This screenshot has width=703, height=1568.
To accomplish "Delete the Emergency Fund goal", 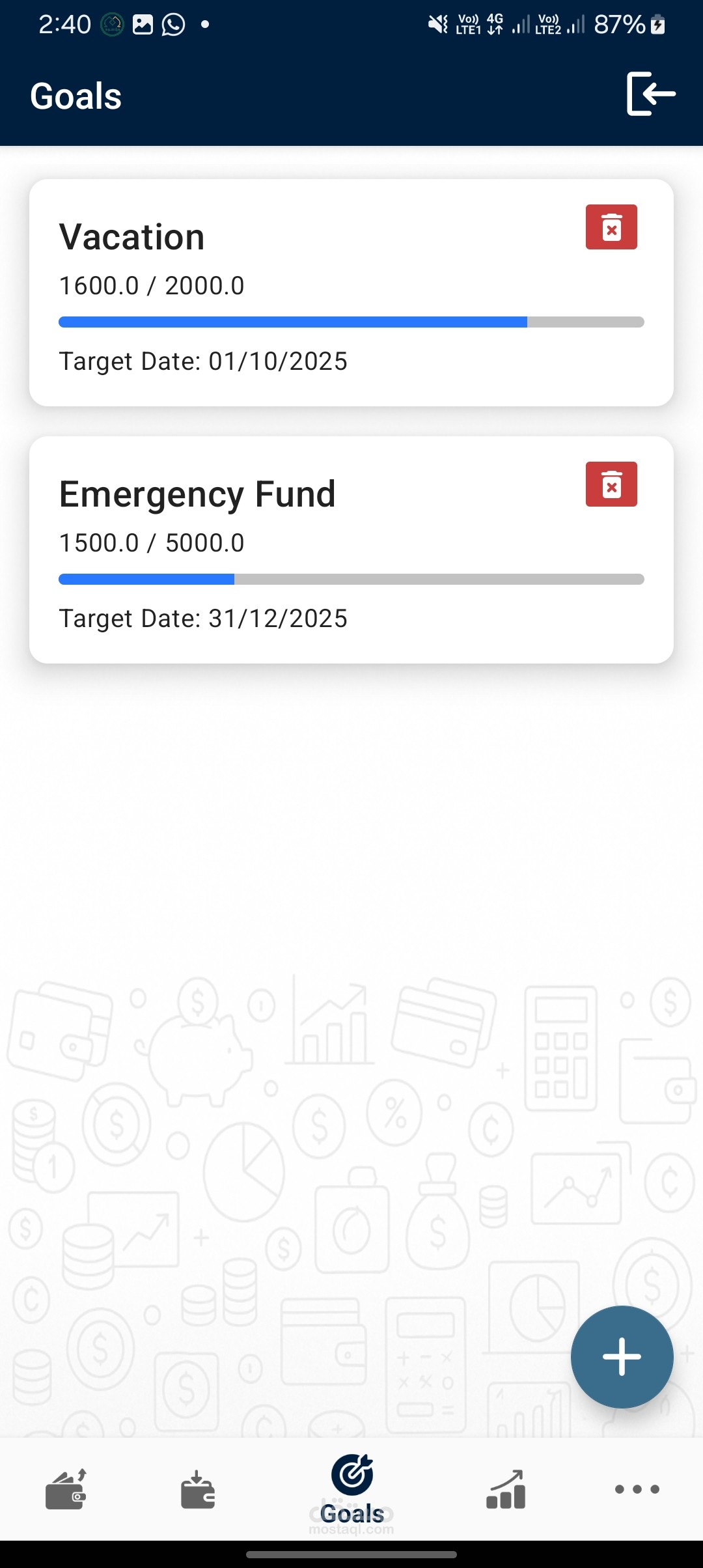I will click(x=611, y=484).
